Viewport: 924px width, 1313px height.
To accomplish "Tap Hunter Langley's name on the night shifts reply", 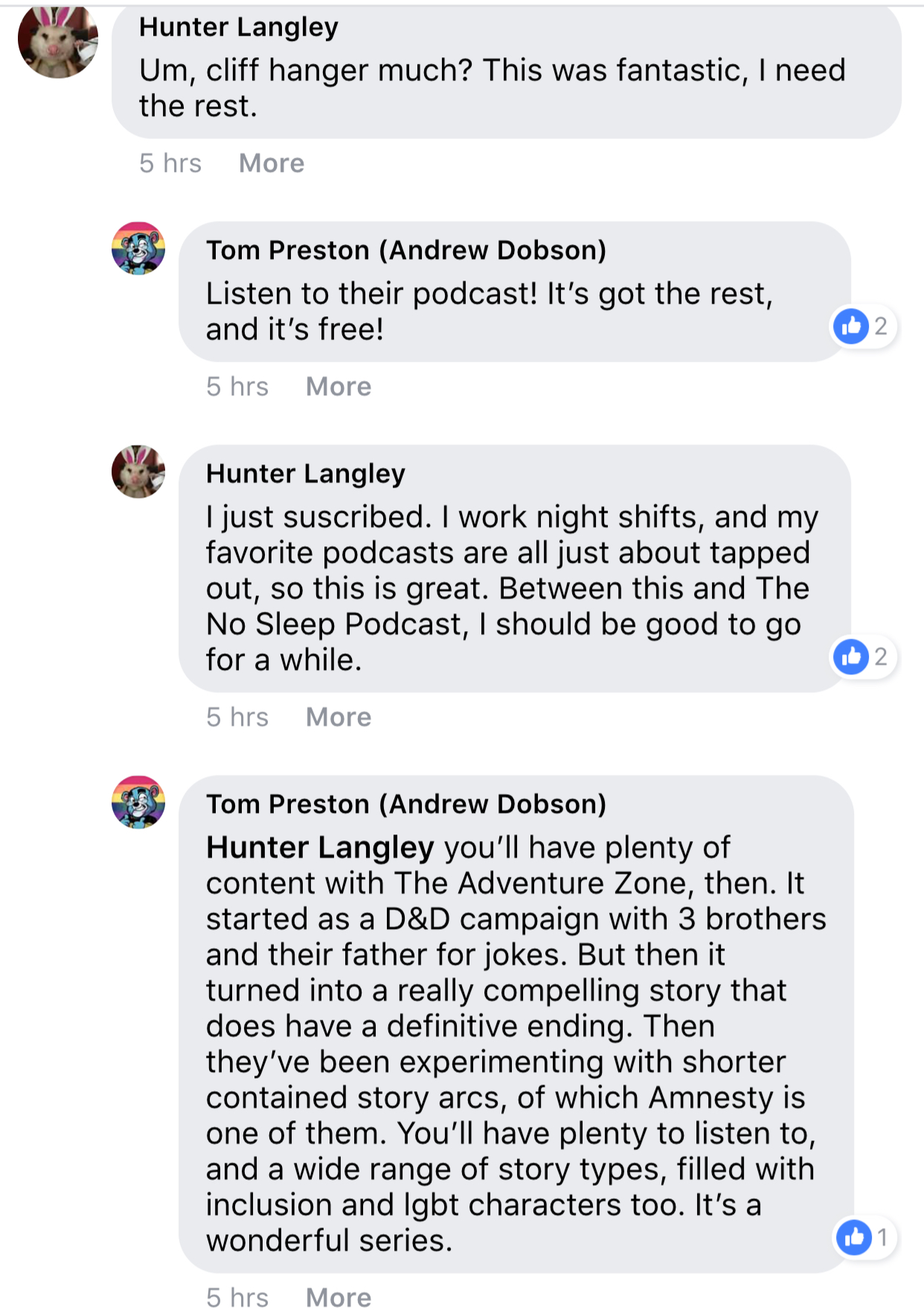I will [x=306, y=473].
